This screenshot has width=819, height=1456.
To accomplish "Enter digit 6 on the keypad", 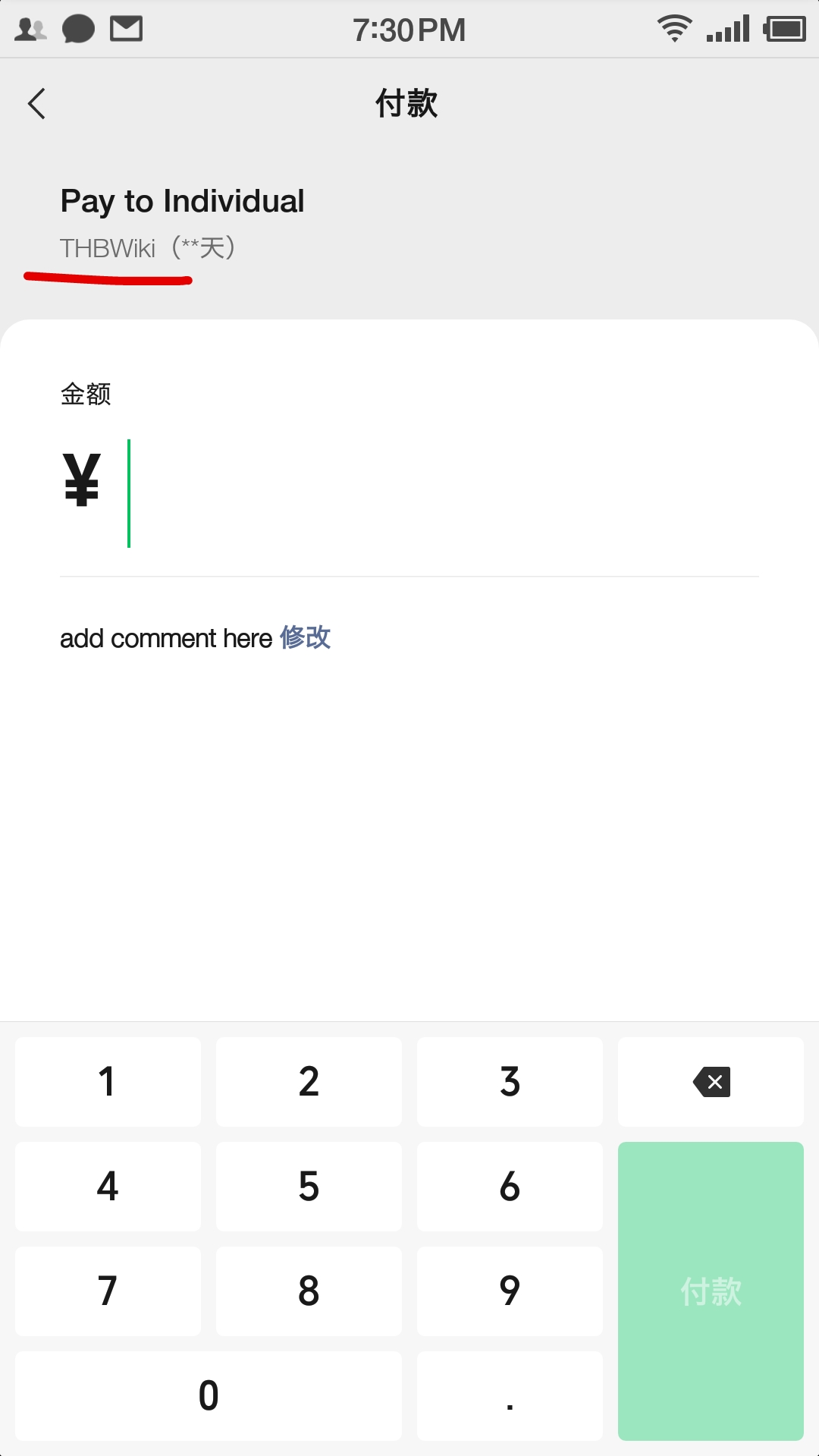I will point(510,1186).
